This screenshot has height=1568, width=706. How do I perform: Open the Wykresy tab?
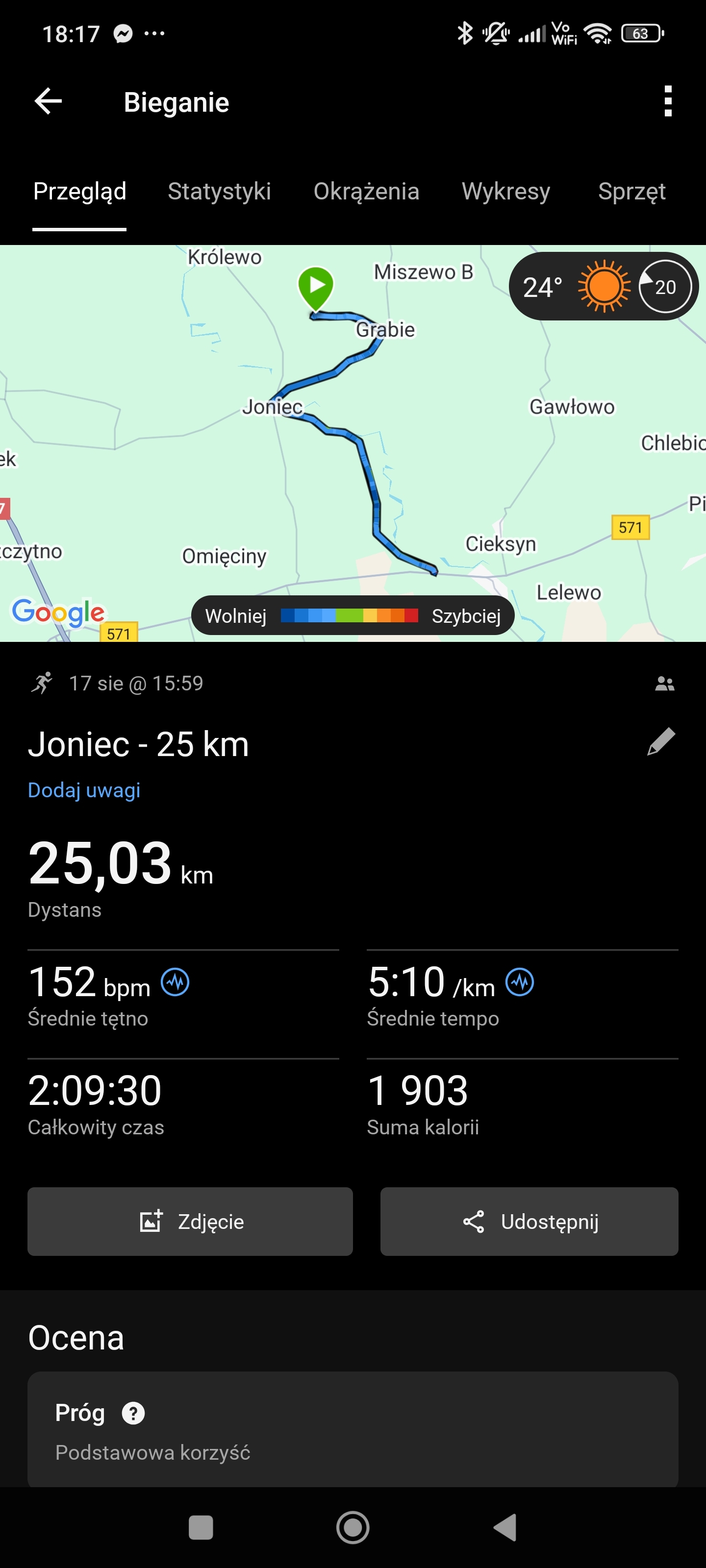coord(505,191)
